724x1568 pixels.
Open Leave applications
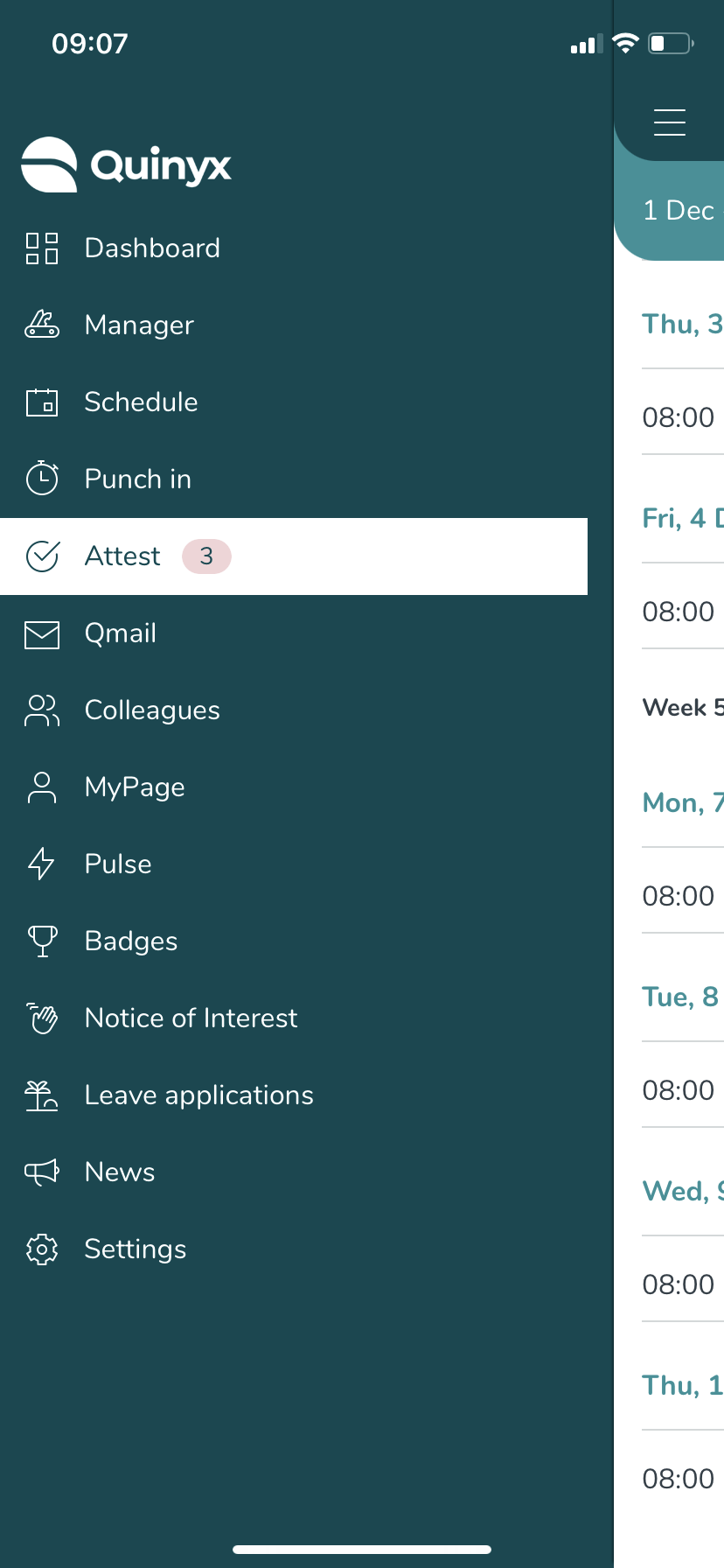pos(294,1095)
